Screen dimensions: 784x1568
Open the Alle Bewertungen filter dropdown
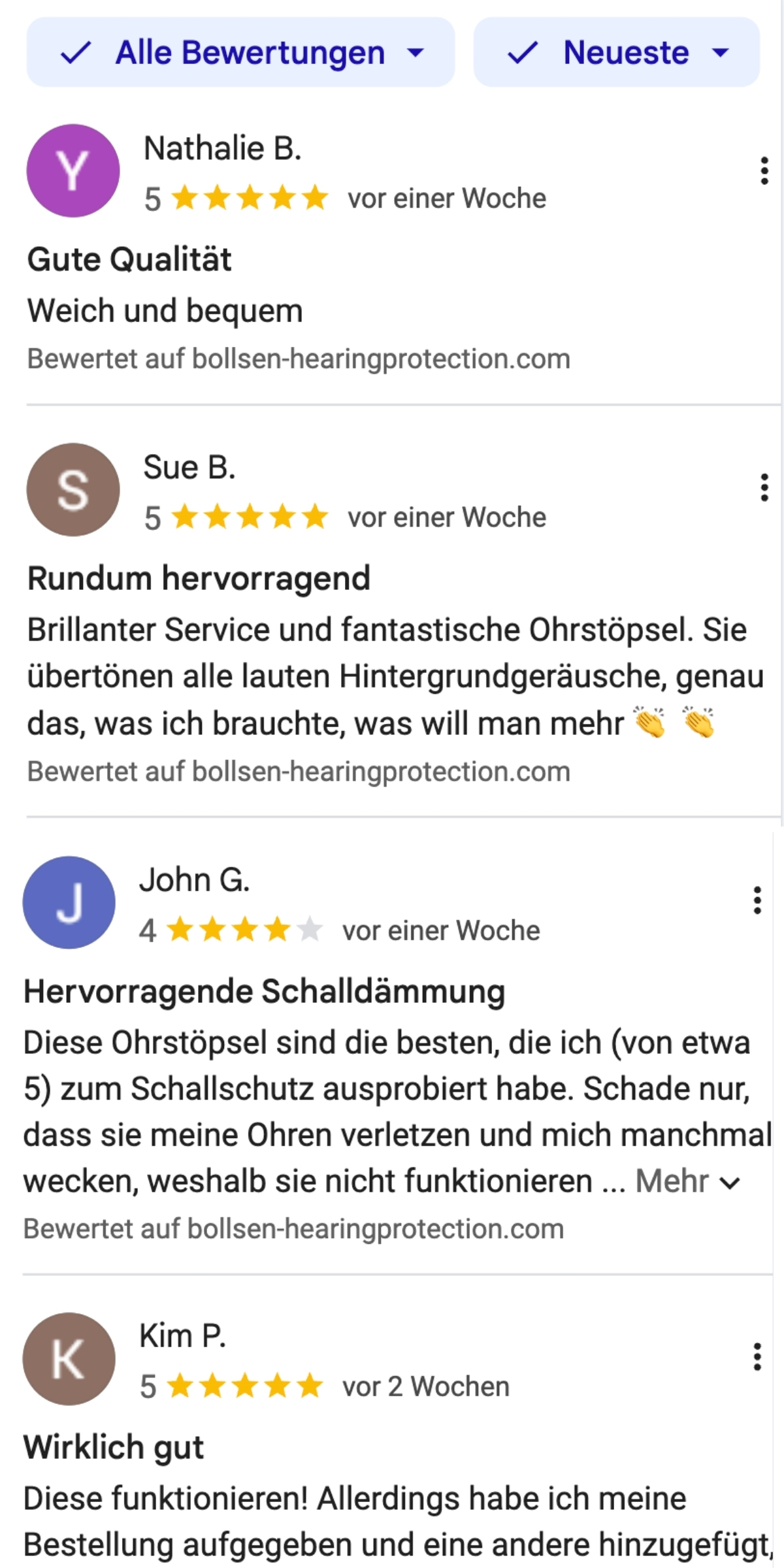click(240, 52)
